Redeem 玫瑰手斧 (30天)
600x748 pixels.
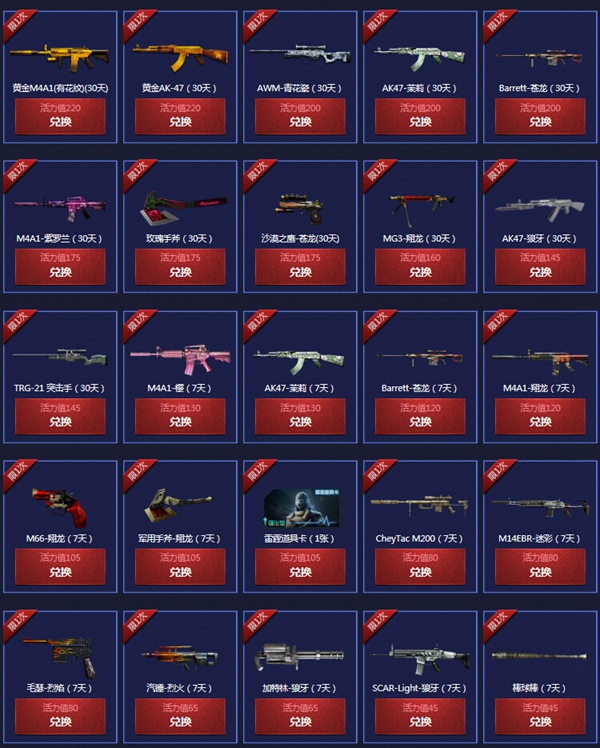(x=180, y=272)
